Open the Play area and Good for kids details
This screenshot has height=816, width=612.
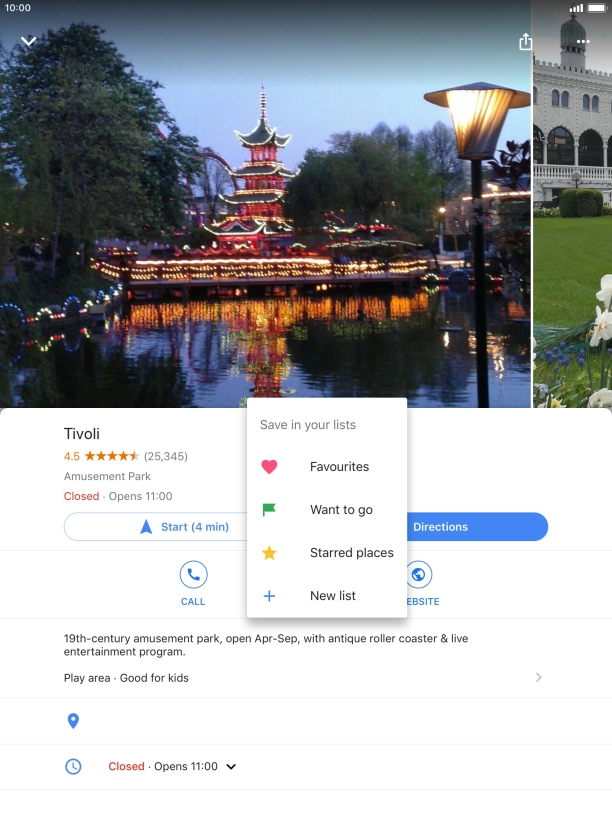300,677
